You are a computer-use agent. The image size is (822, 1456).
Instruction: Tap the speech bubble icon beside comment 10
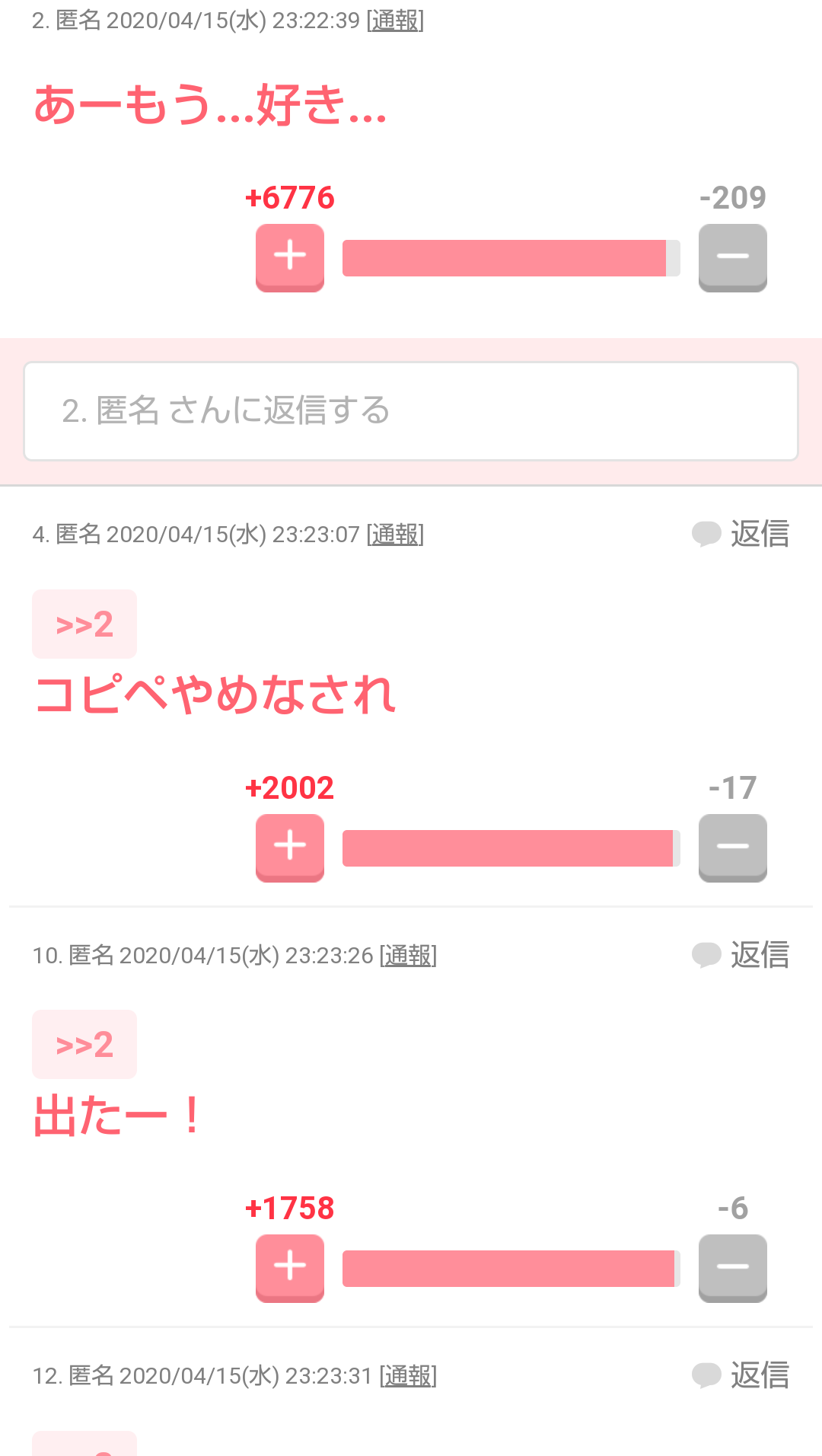(x=707, y=954)
